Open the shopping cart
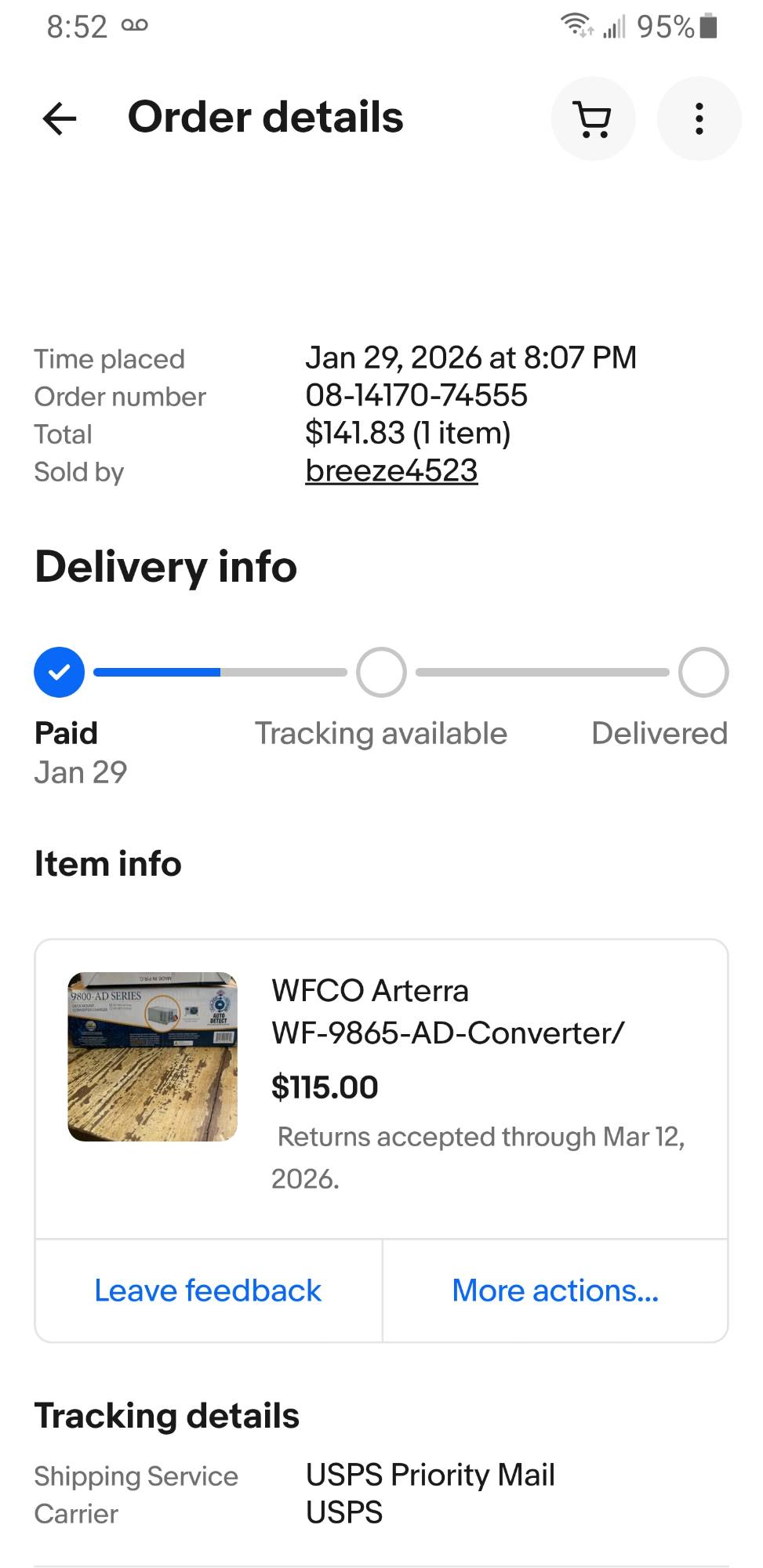Viewport: 763px width, 1568px height. click(x=593, y=119)
